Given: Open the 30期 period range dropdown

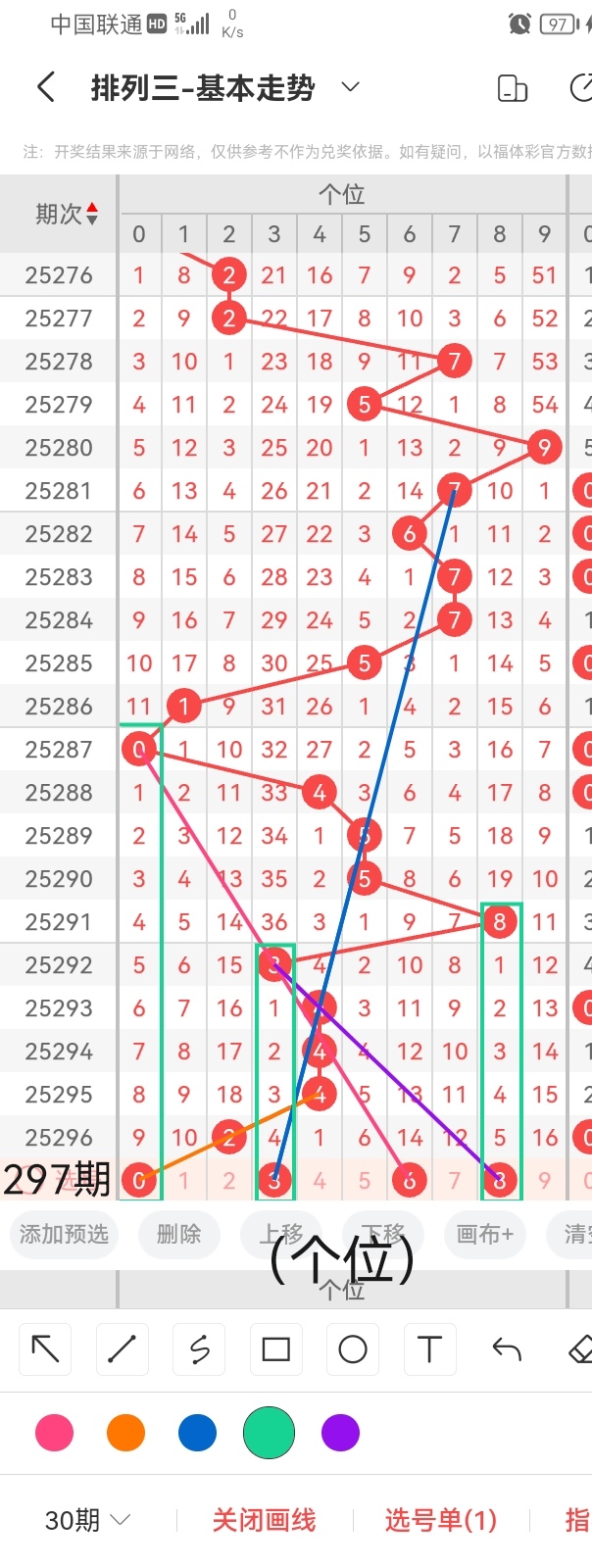Looking at the screenshot, I should tap(88, 1520).
